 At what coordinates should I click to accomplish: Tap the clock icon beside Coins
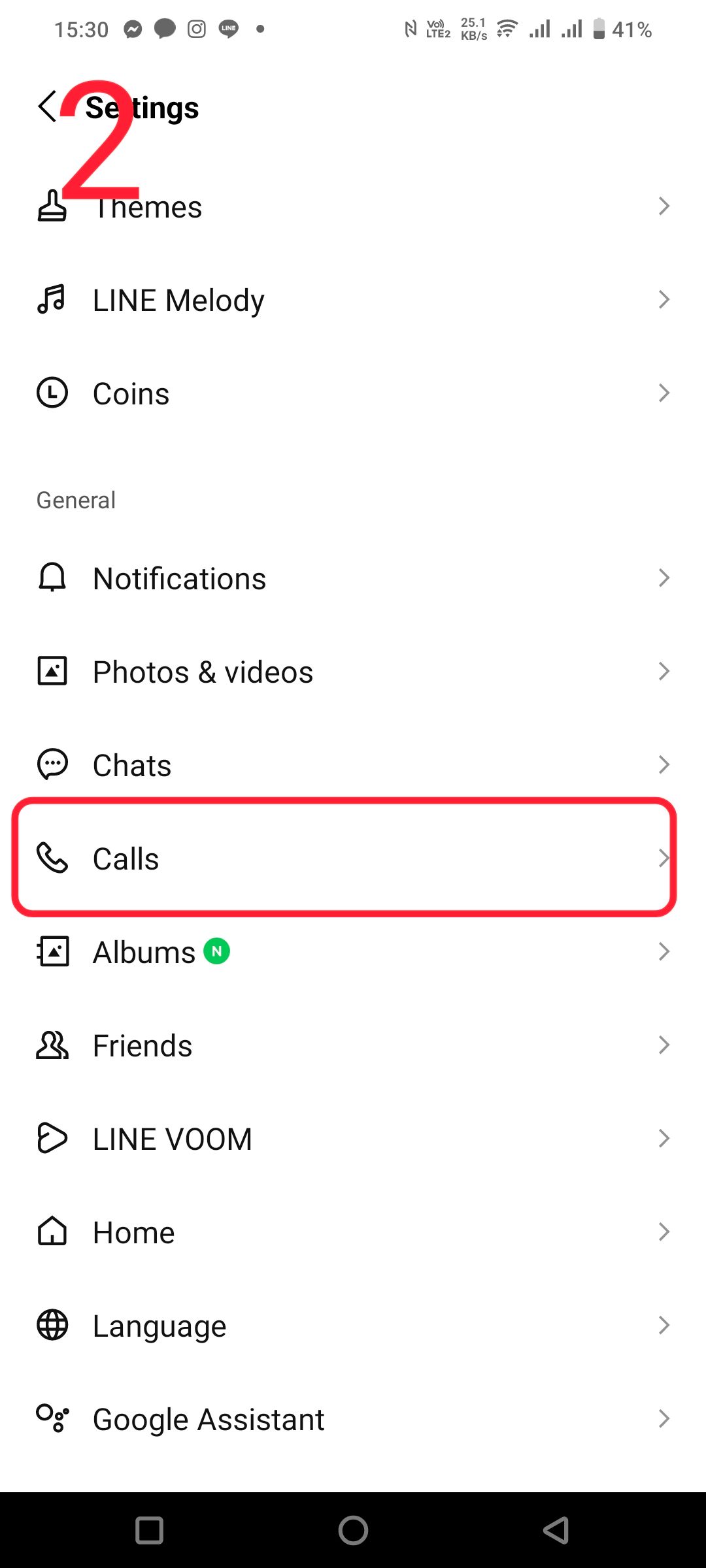coord(52,393)
